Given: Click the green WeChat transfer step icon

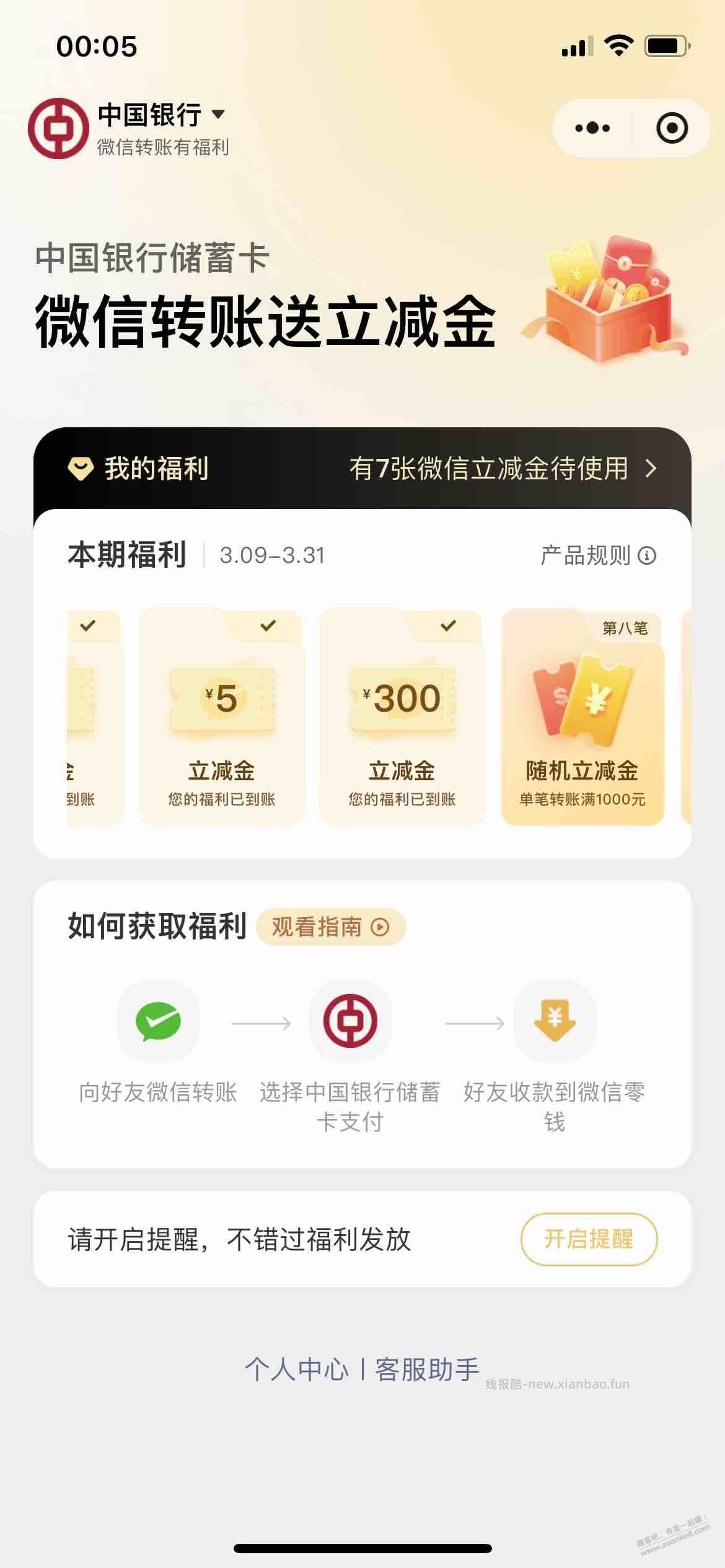Looking at the screenshot, I should click(x=158, y=1022).
